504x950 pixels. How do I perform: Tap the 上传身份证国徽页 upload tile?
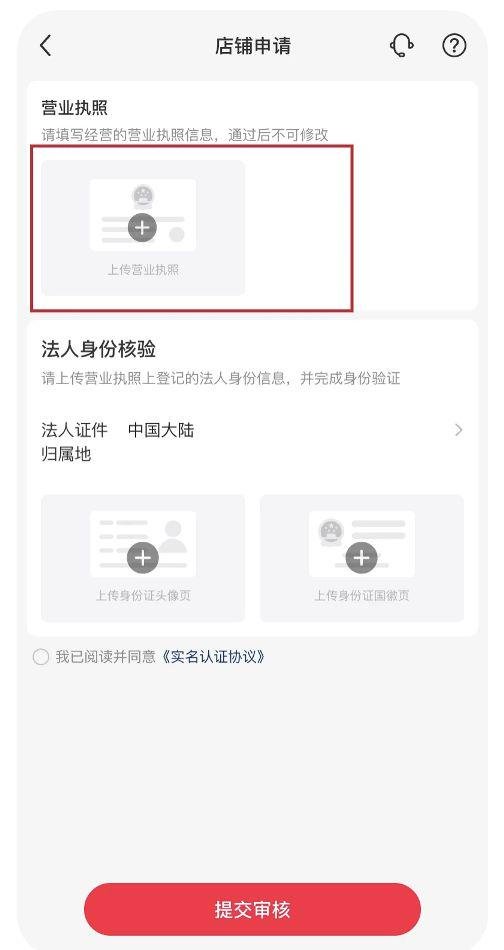[362, 558]
